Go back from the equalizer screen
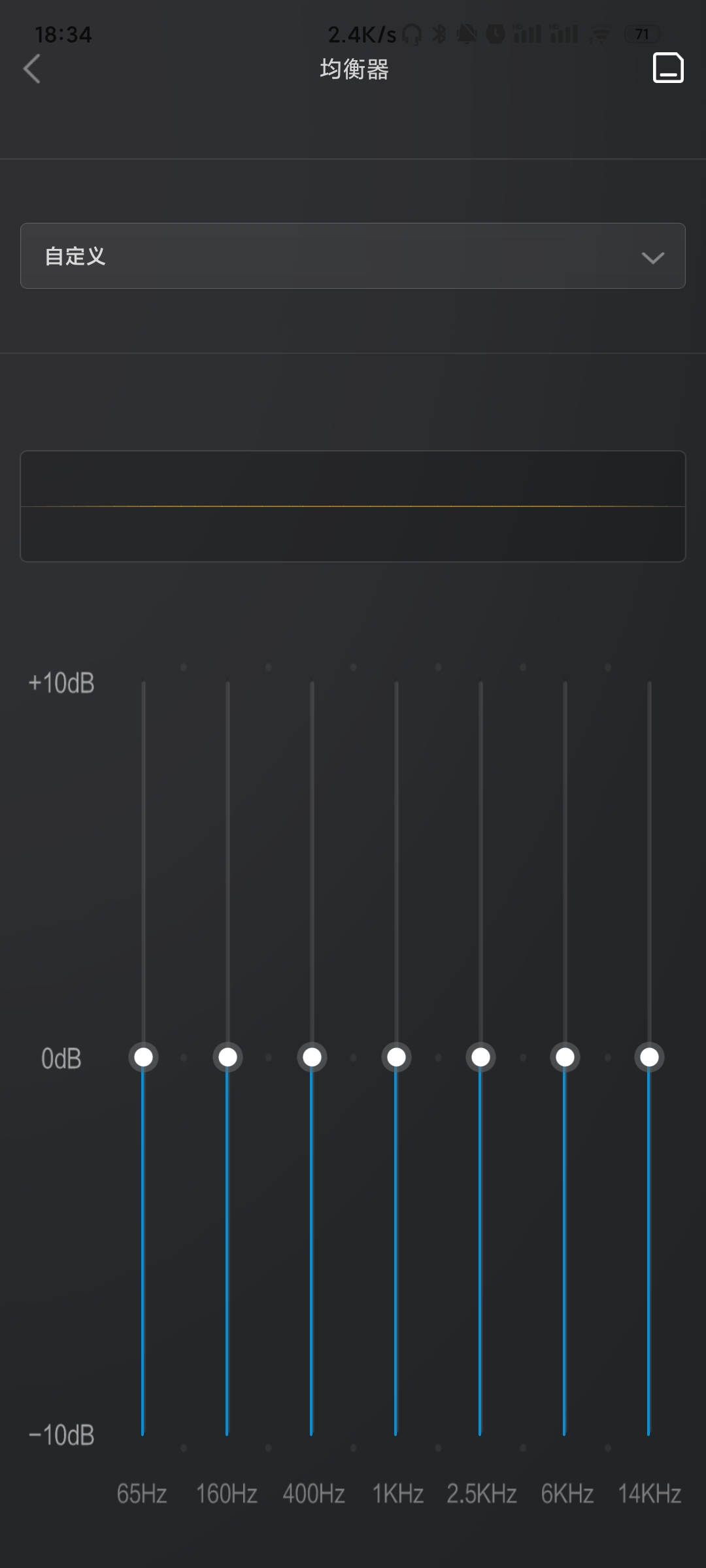 (32, 69)
